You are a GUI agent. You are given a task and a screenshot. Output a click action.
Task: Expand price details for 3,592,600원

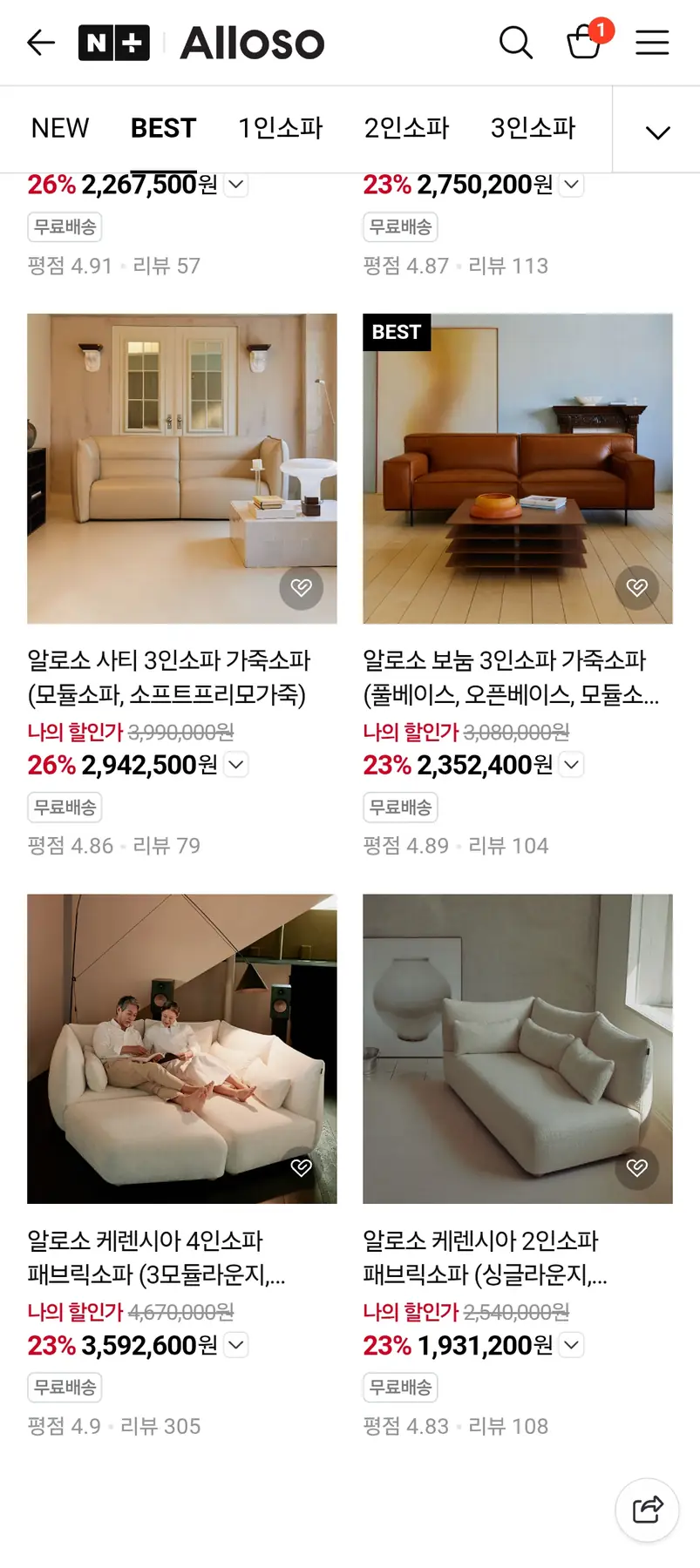click(236, 1345)
